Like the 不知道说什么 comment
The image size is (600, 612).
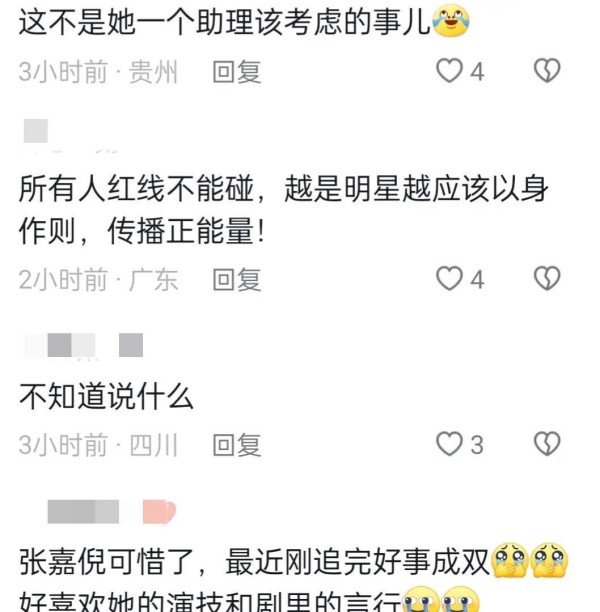(x=450, y=444)
